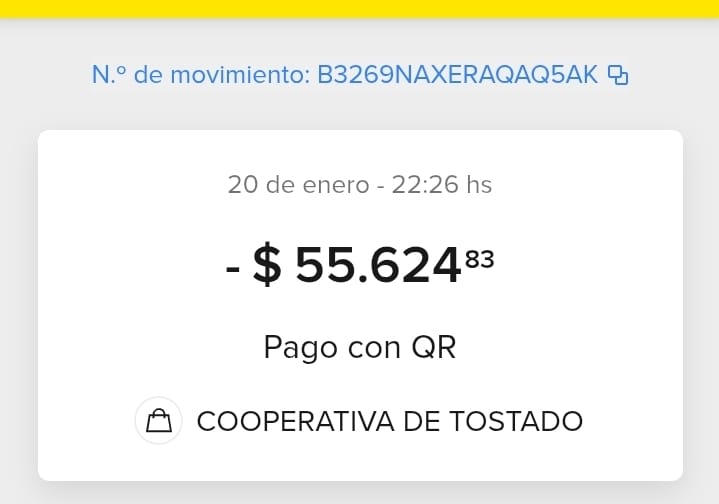Copy the movement number B3269NAXERAQAQ5AK

pyautogui.click(x=618, y=75)
